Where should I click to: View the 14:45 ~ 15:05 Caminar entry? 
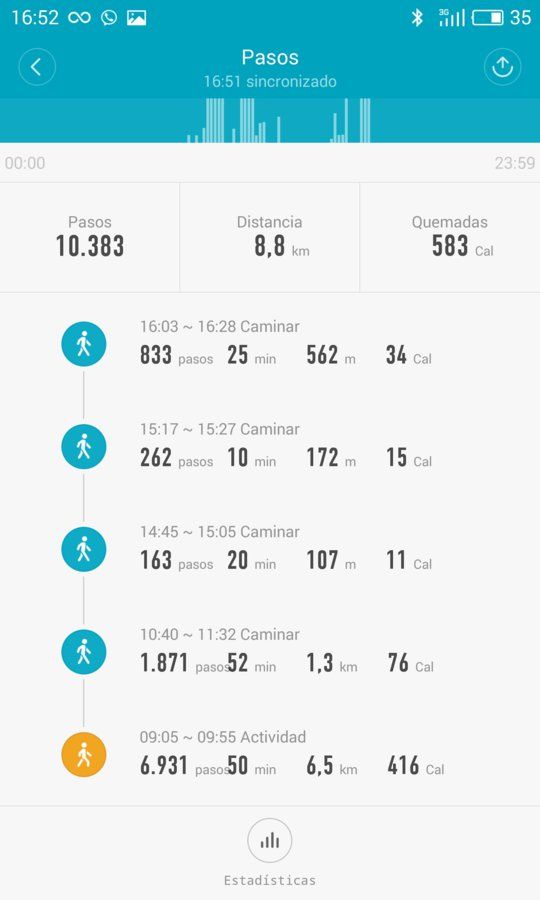point(270,549)
